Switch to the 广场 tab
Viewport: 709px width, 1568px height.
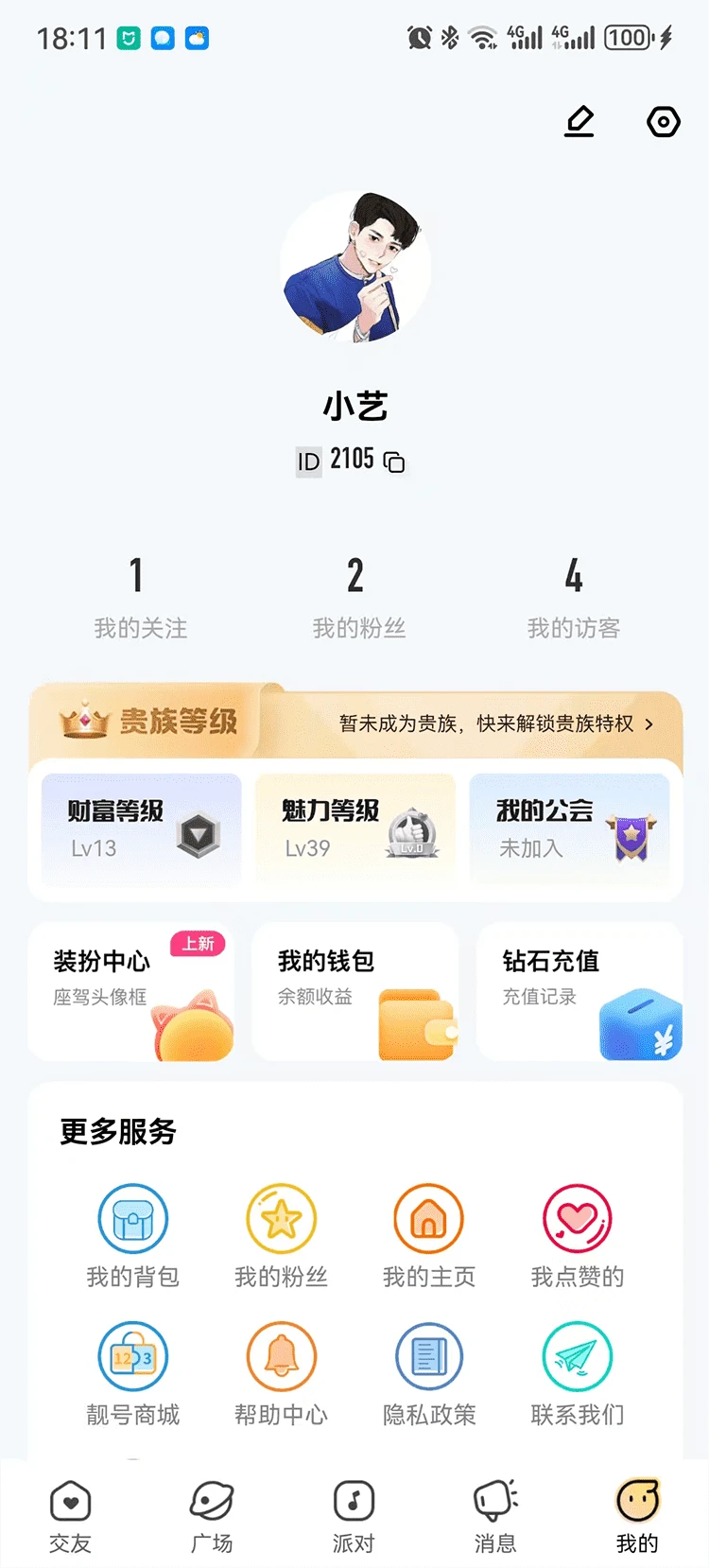click(212, 1516)
